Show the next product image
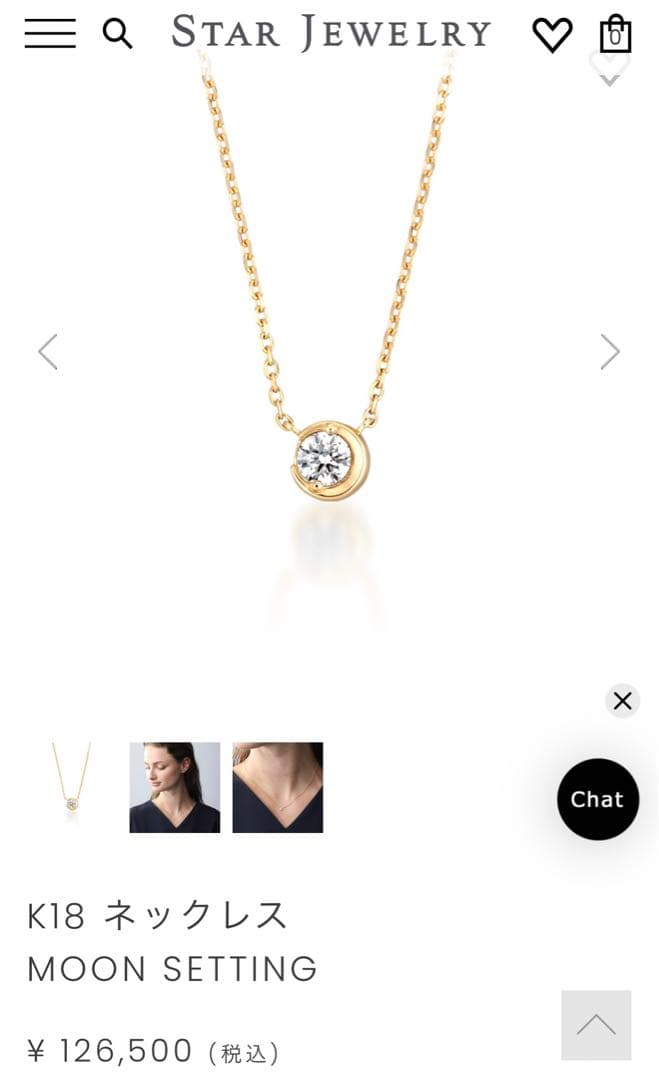Screen dimensions: 659x1080 [x=610, y=352]
